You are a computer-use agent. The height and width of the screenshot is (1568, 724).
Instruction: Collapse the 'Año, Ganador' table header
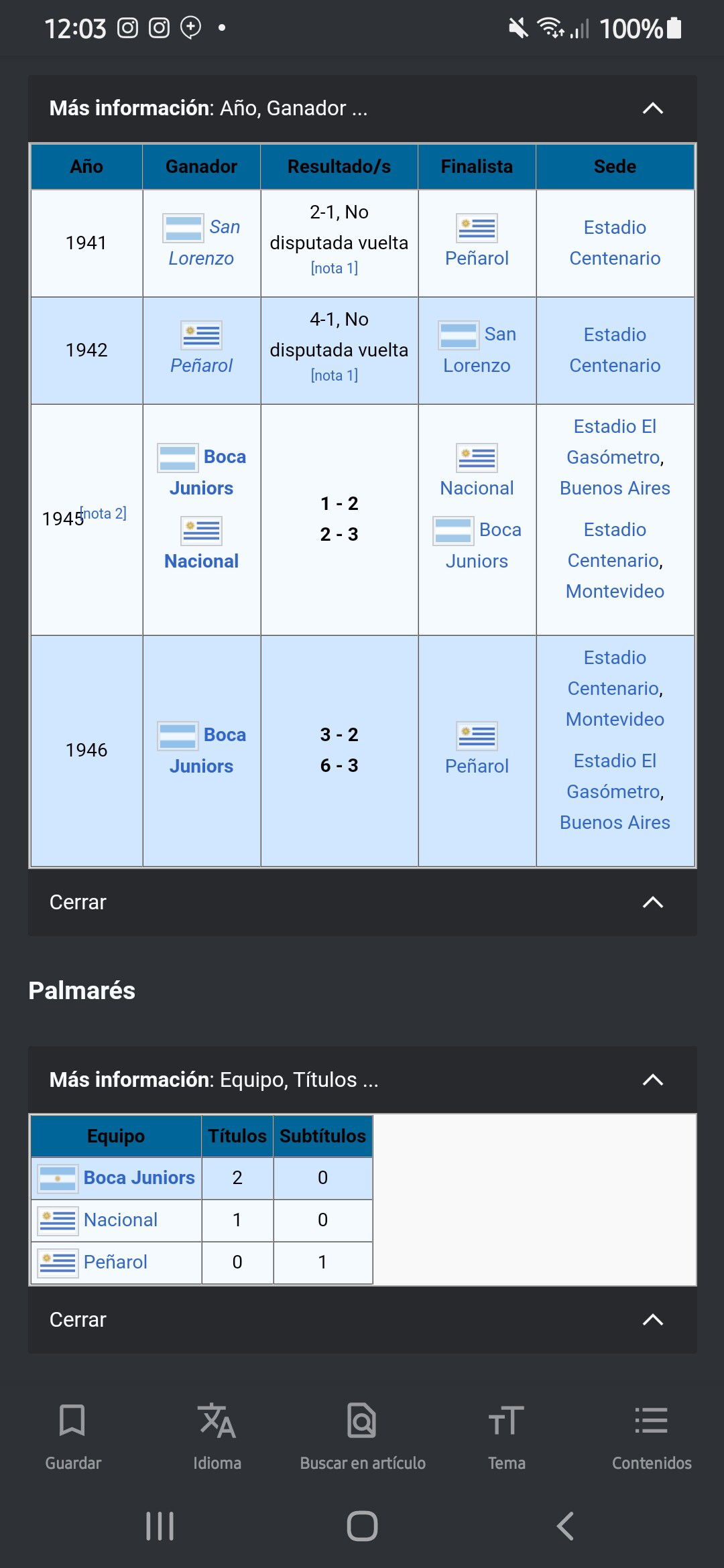click(362, 108)
